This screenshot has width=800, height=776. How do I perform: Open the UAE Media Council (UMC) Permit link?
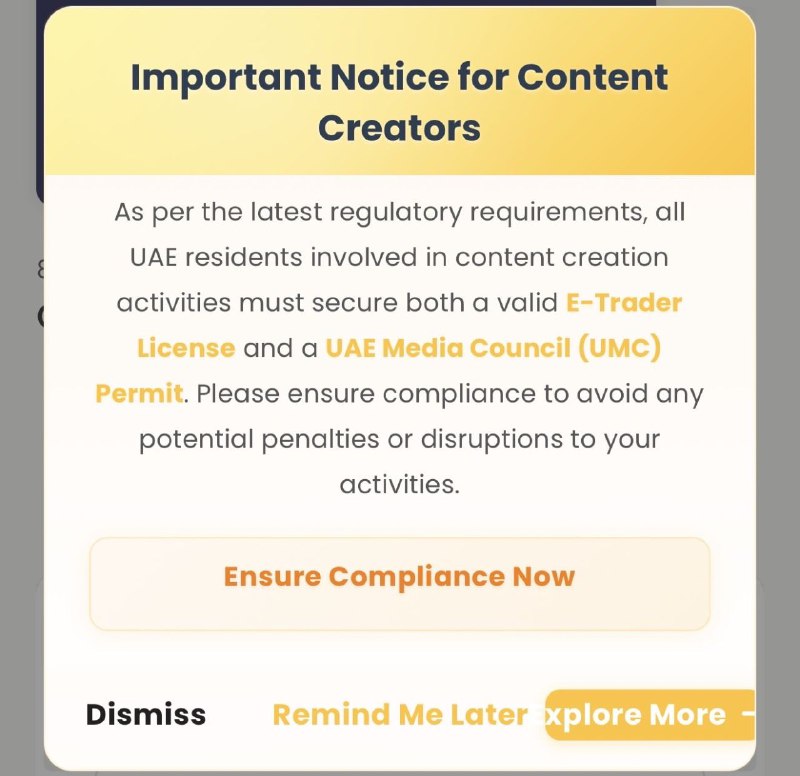point(493,348)
